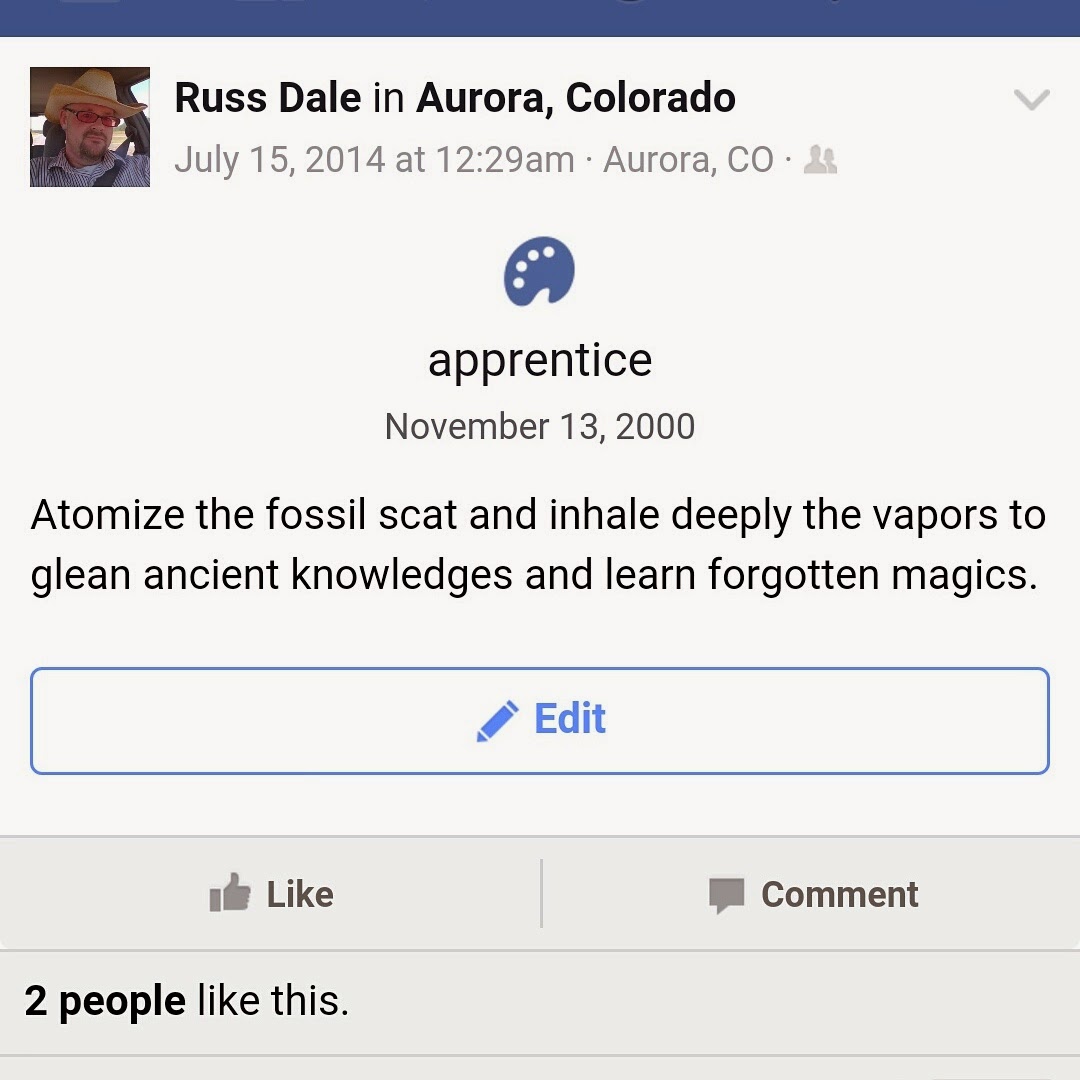Like this post

pyautogui.click(x=271, y=894)
